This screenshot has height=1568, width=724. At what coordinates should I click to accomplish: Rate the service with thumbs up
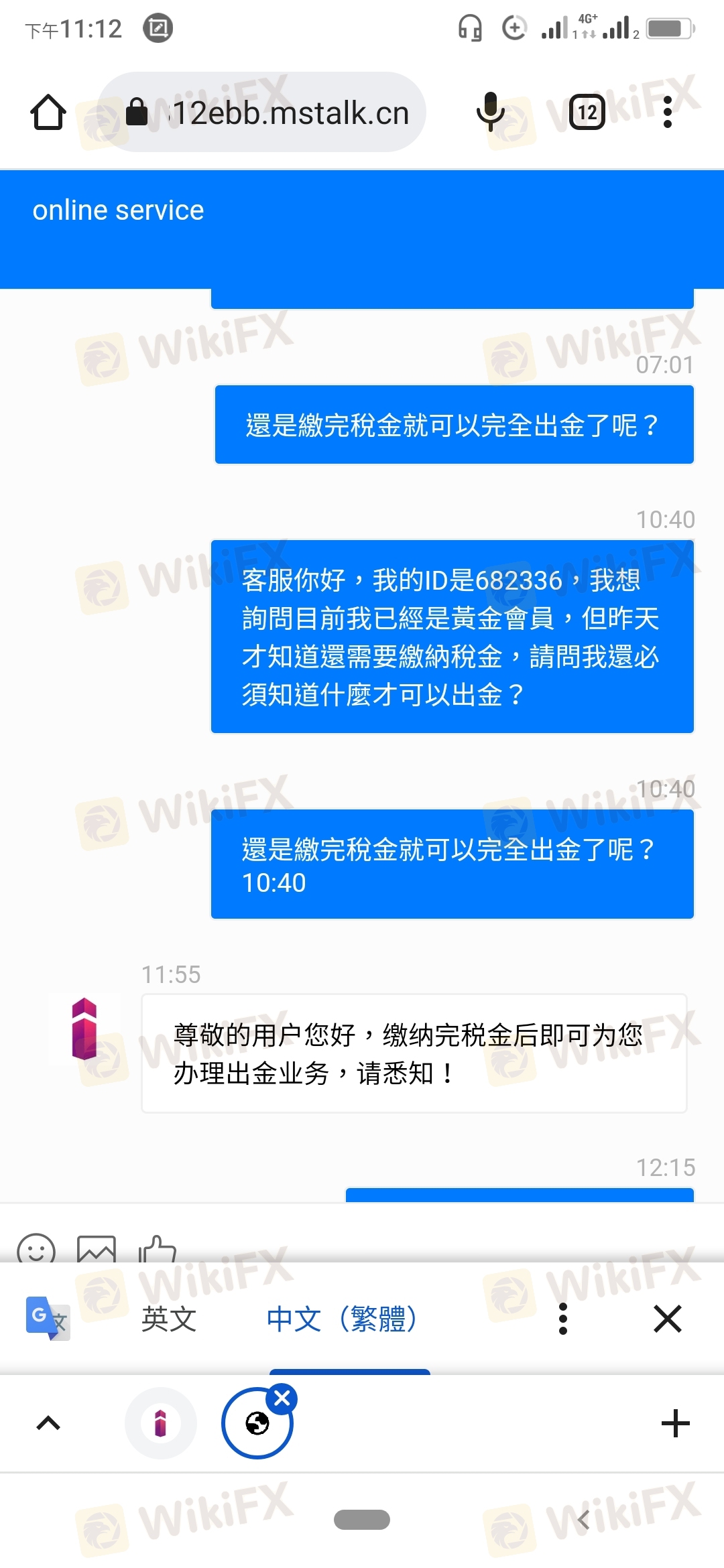(157, 1250)
